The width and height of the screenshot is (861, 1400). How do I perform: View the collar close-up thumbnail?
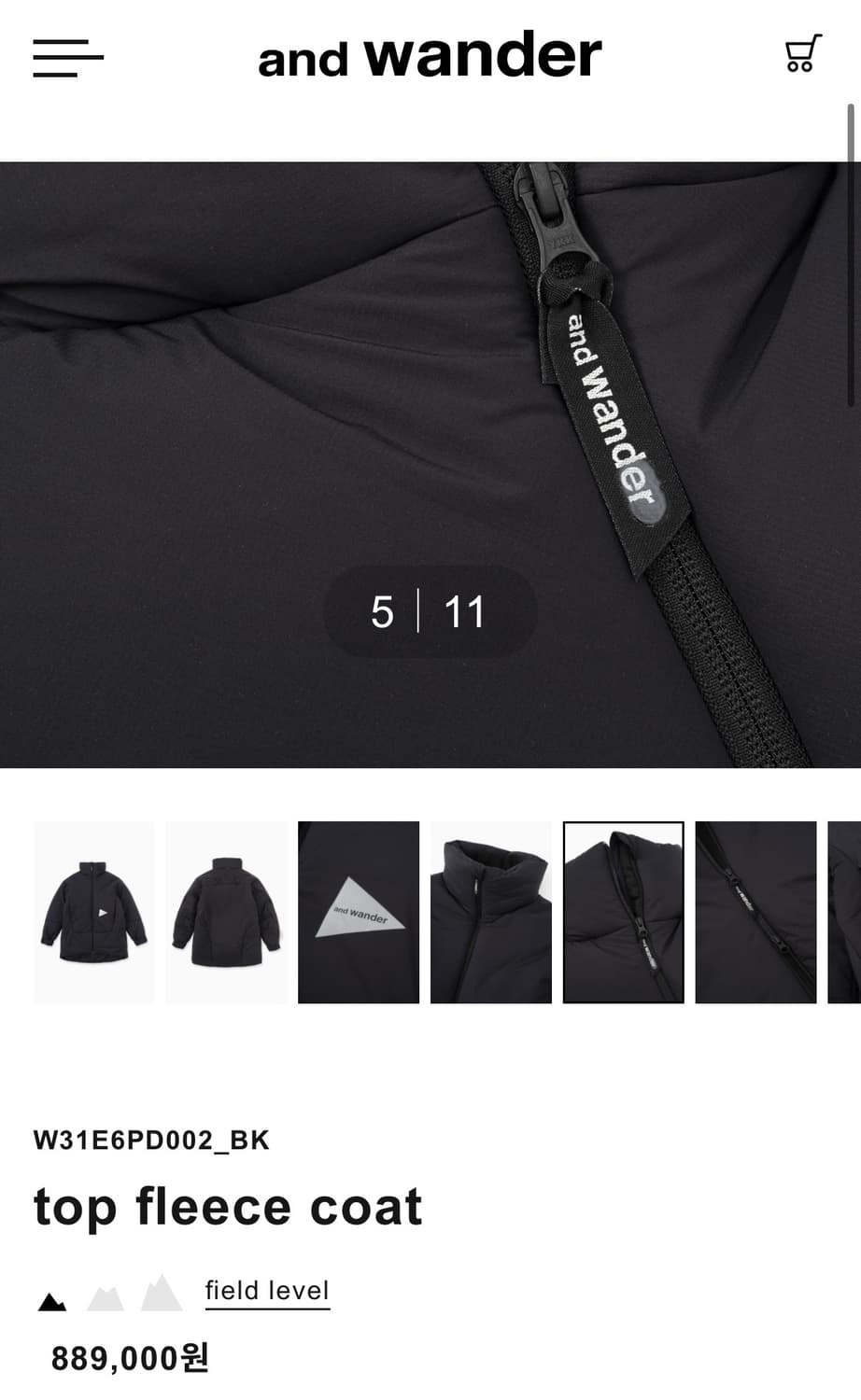pyautogui.click(x=490, y=913)
